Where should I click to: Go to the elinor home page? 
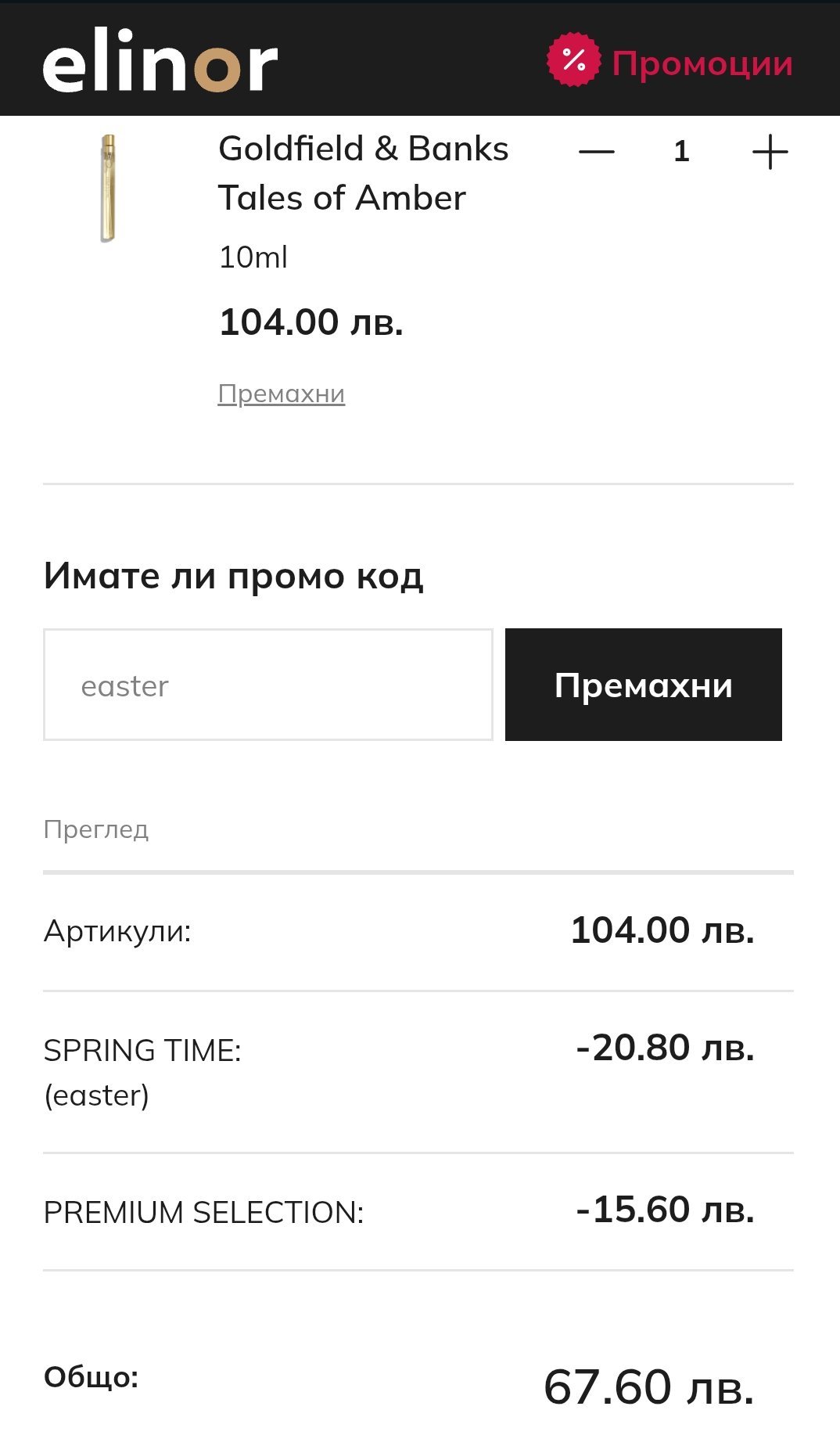160,61
